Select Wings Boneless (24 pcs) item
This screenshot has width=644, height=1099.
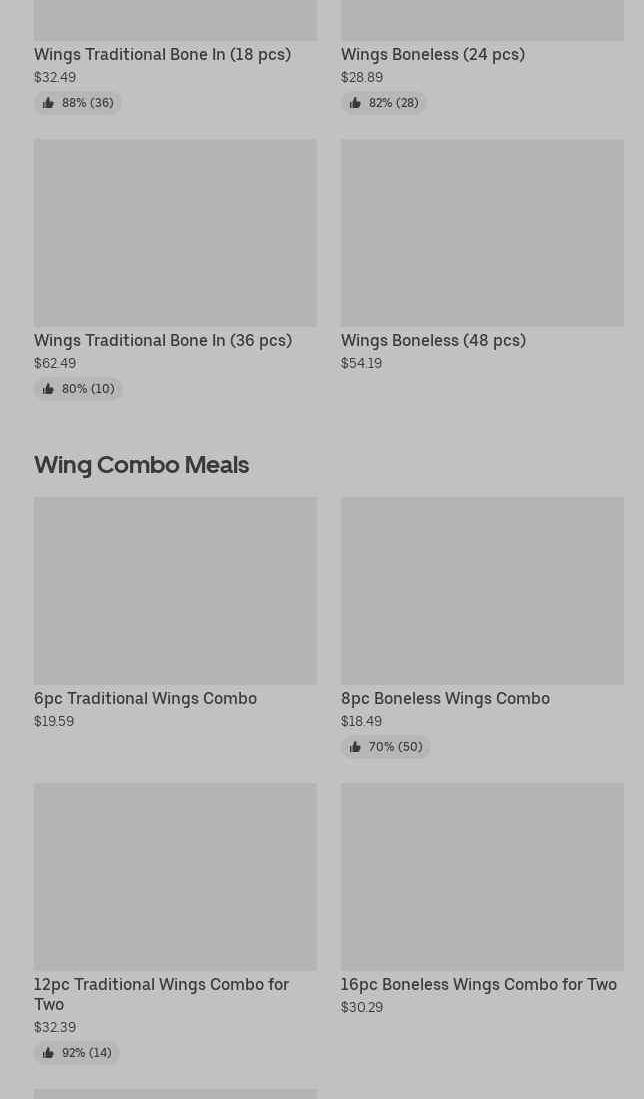432,54
